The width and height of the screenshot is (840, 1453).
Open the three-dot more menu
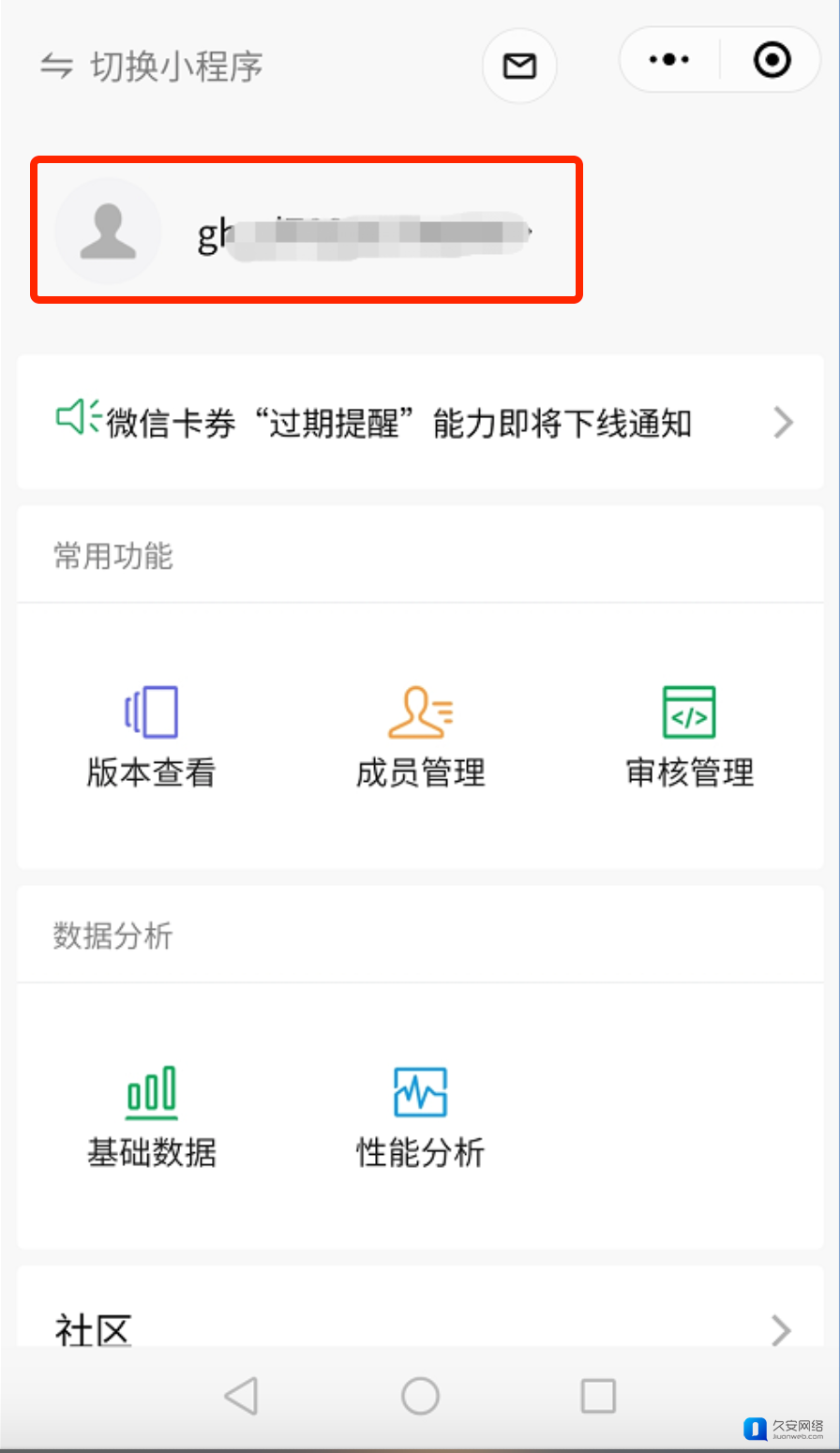(x=669, y=60)
